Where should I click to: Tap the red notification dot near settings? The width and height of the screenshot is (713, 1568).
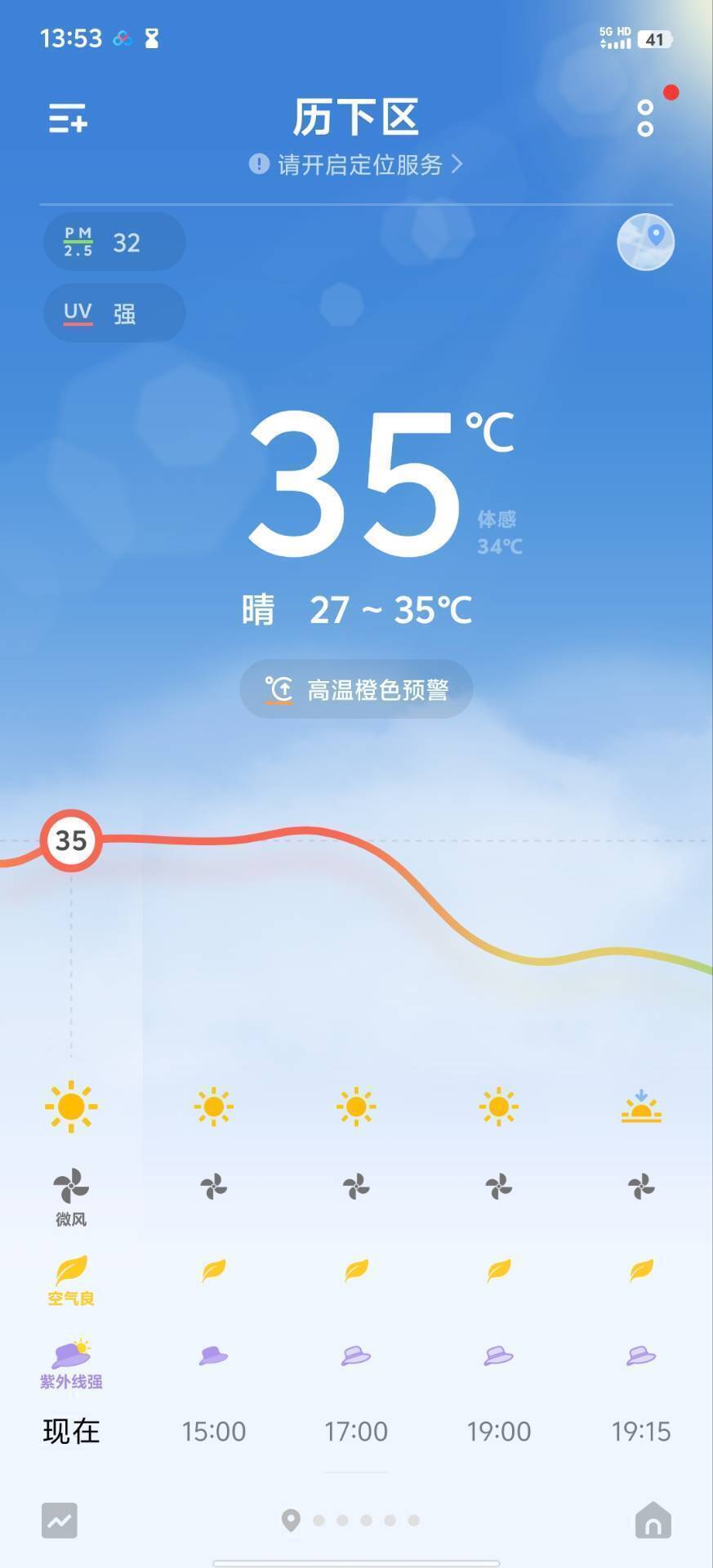(670, 93)
